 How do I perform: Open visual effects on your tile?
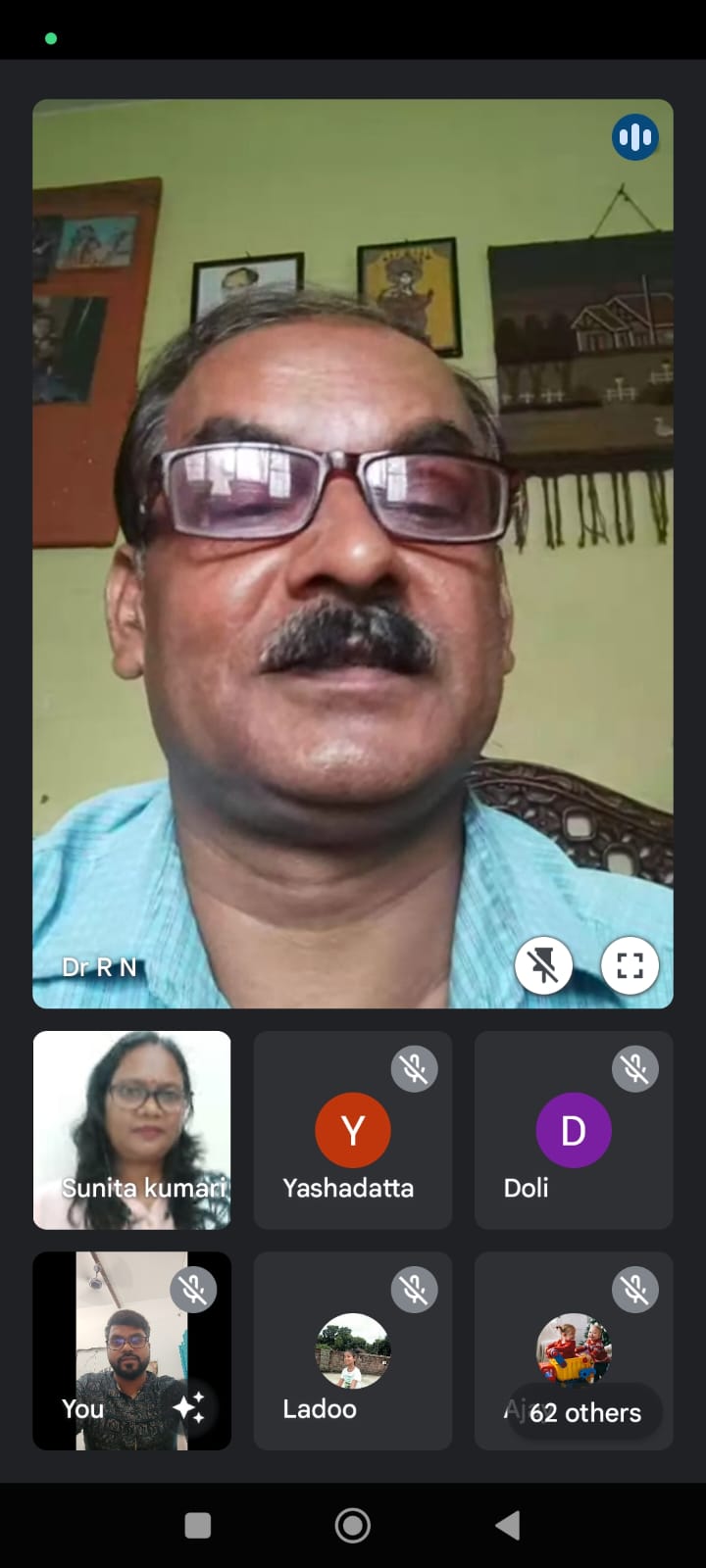tap(188, 1407)
